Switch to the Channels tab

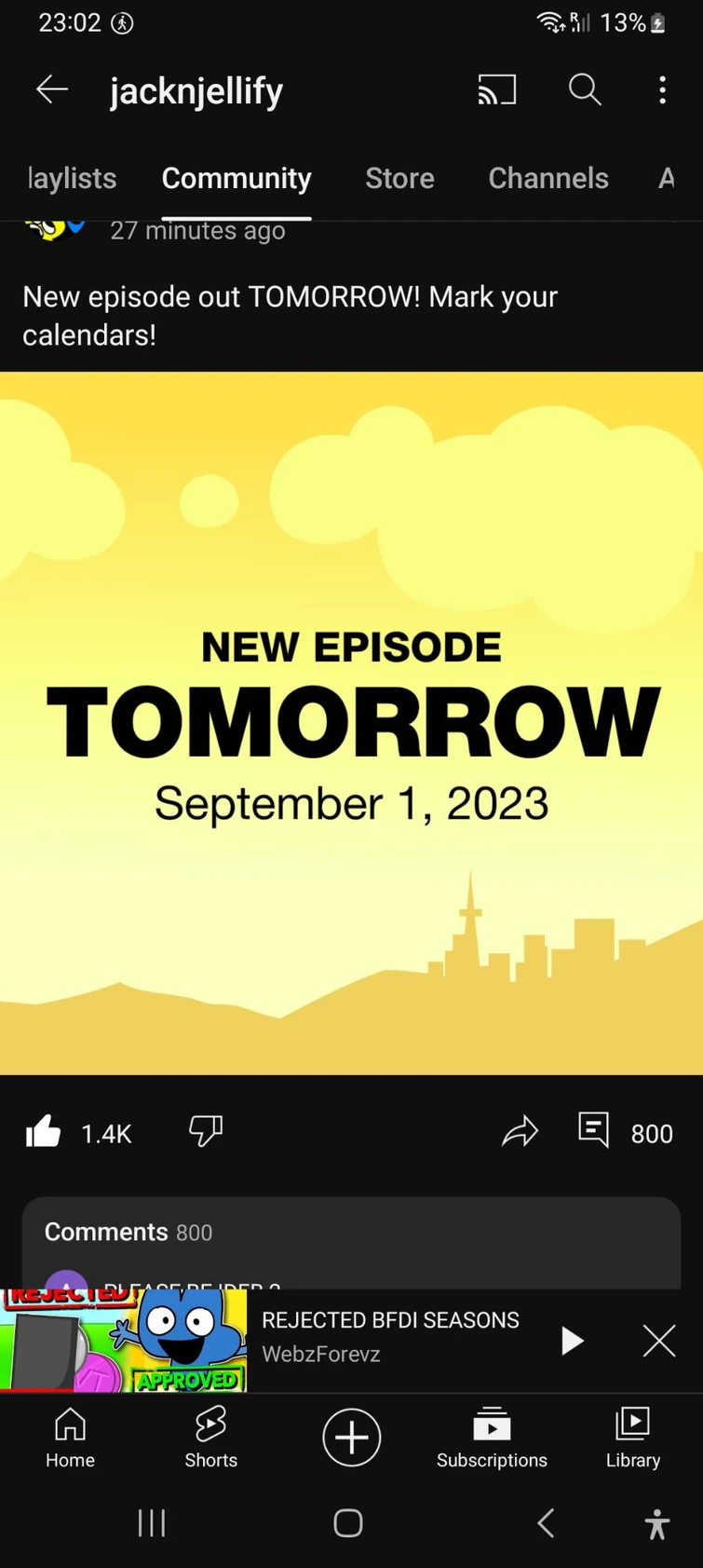click(548, 178)
